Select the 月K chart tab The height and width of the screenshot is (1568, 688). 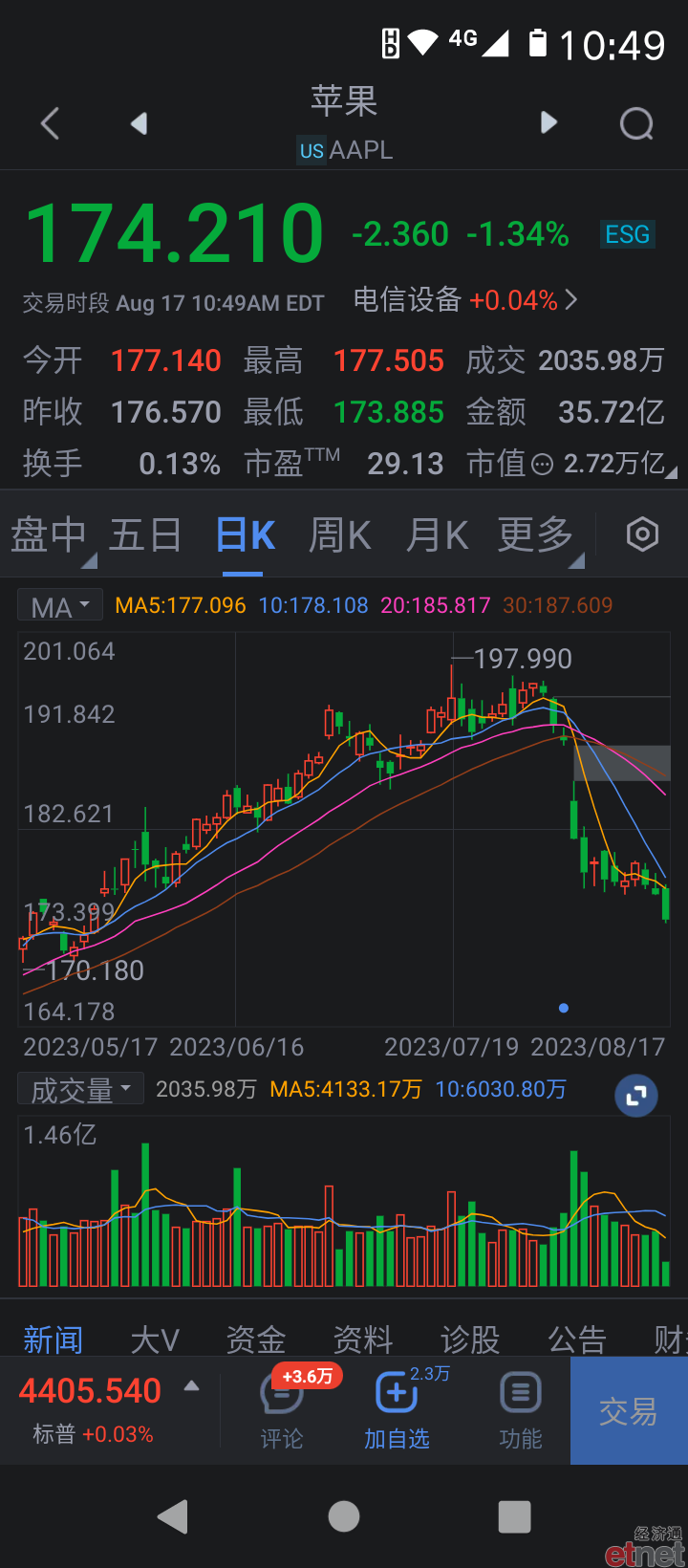[437, 534]
